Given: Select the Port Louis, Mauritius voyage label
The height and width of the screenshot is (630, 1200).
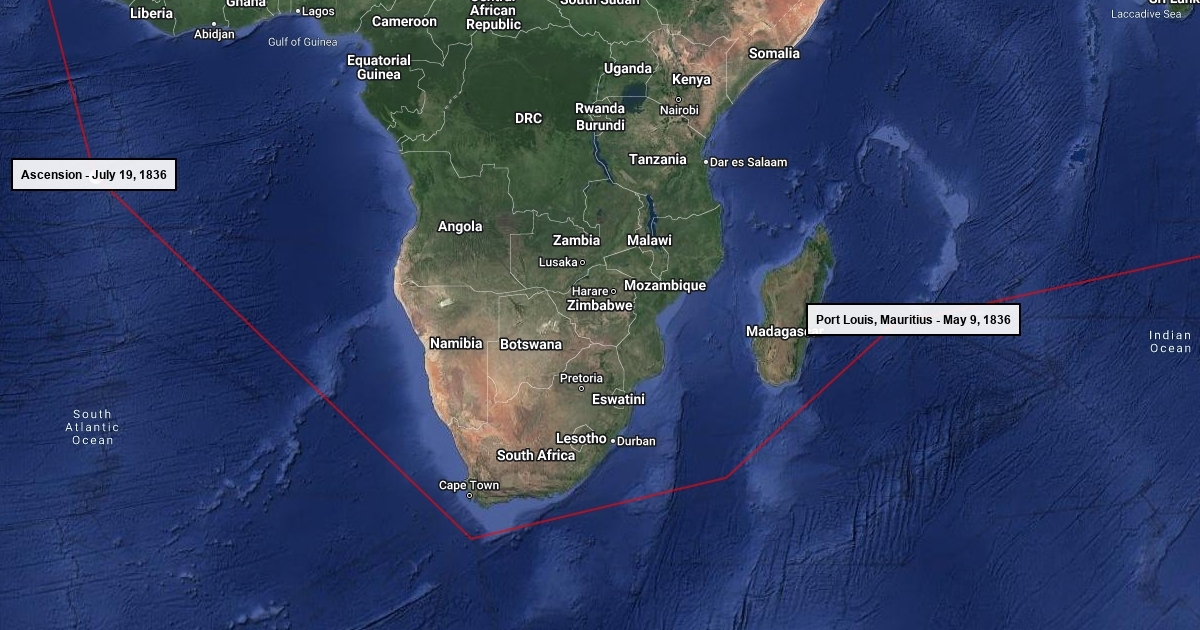Looking at the screenshot, I should (912, 320).
